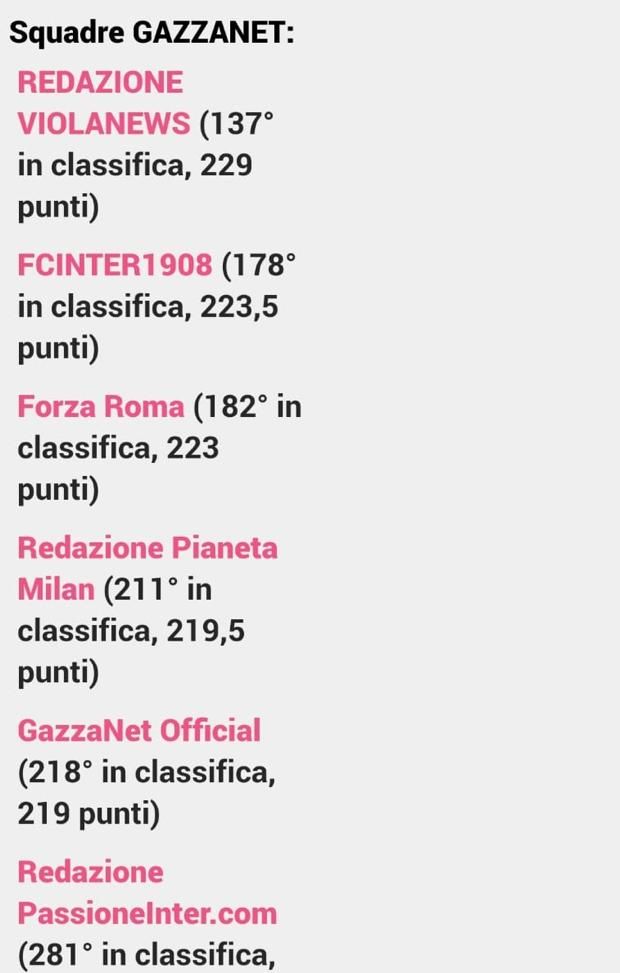Open the FCINTER1908 team link
Image resolution: width=620 pixels, height=973 pixels.
coord(114,265)
